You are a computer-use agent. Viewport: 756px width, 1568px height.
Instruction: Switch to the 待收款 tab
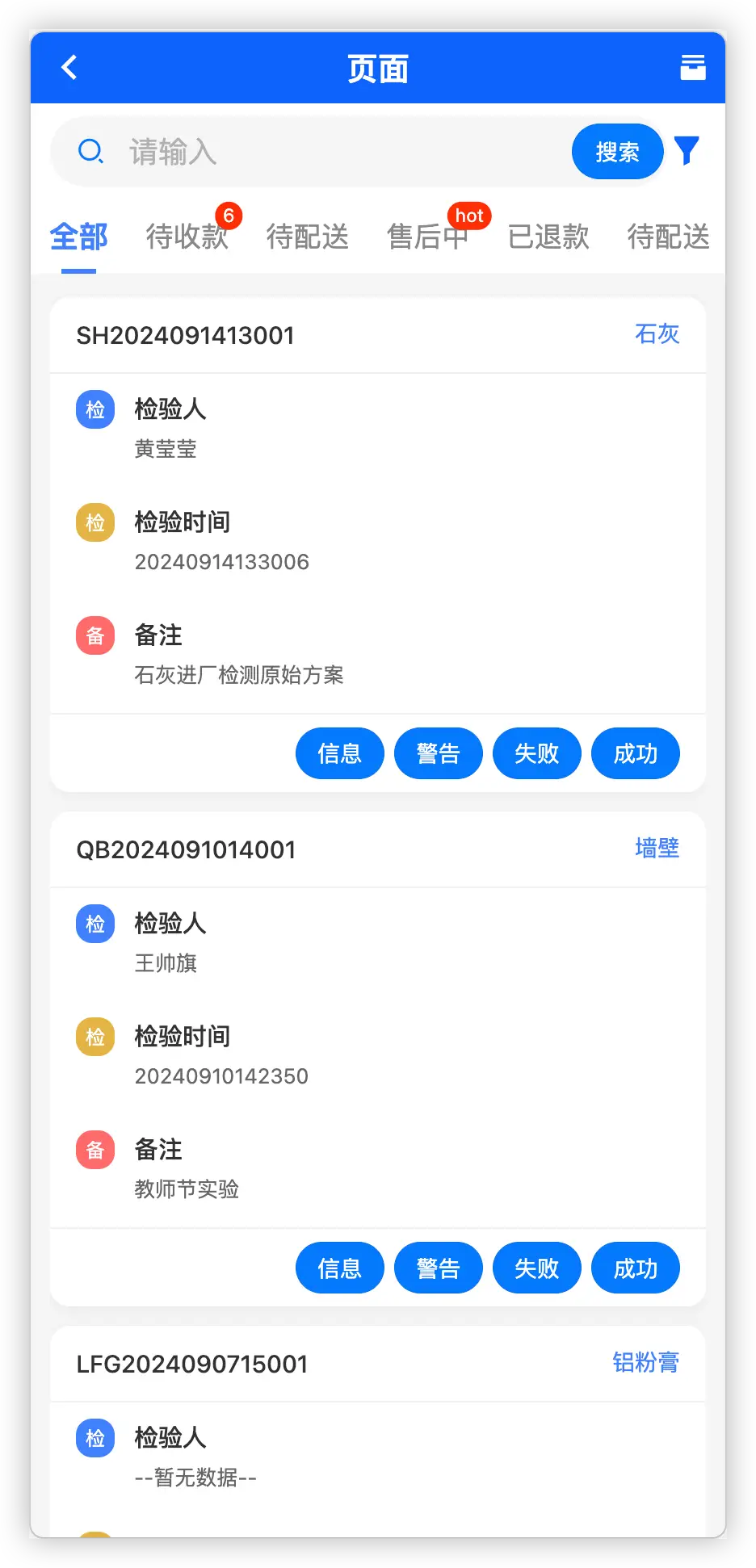click(x=187, y=237)
